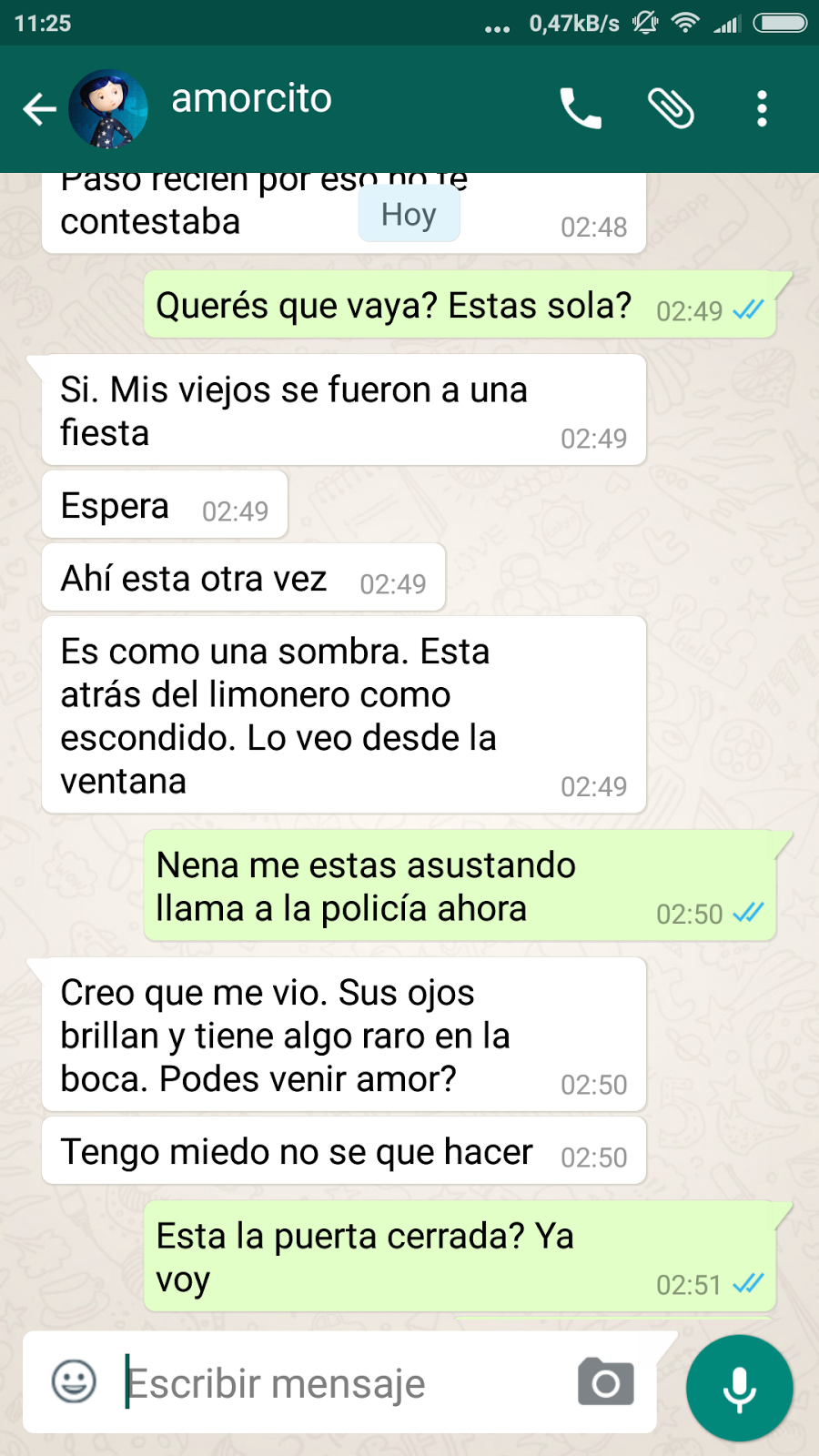Open the attachment paperclip menu
Image resolution: width=819 pixels, height=1456 pixels.
click(x=671, y=109)
